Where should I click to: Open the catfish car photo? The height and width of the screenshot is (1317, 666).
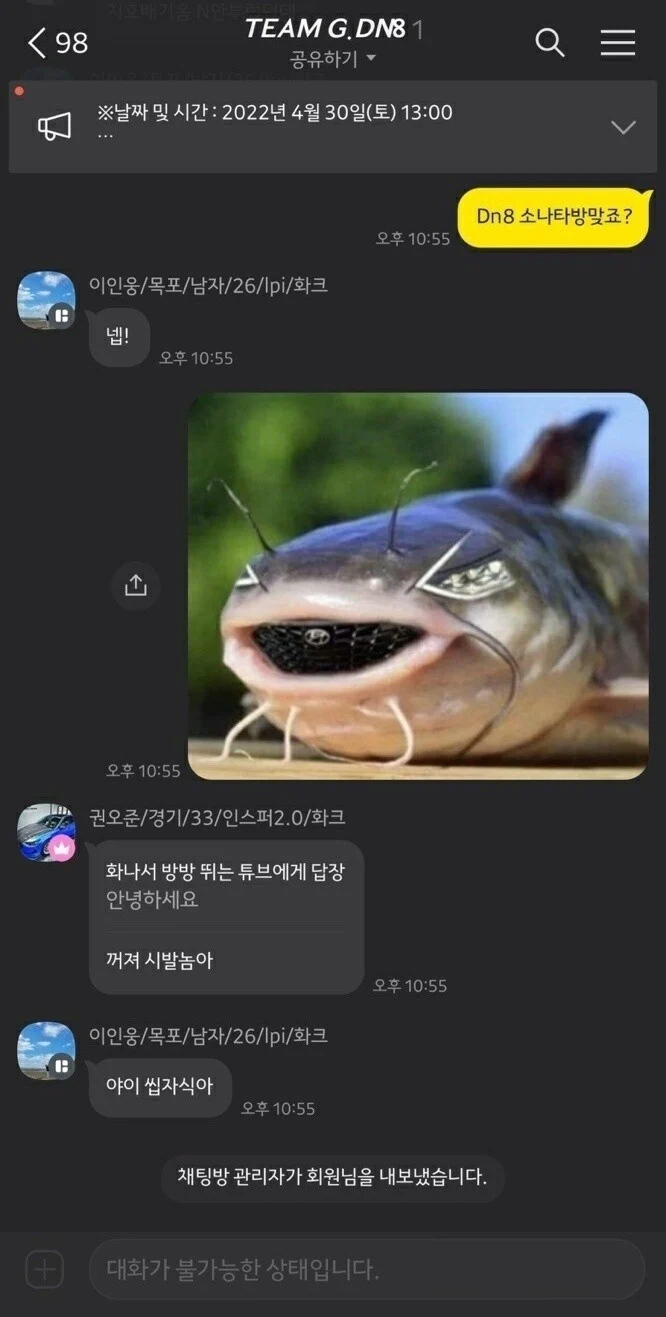coord(418,586)
